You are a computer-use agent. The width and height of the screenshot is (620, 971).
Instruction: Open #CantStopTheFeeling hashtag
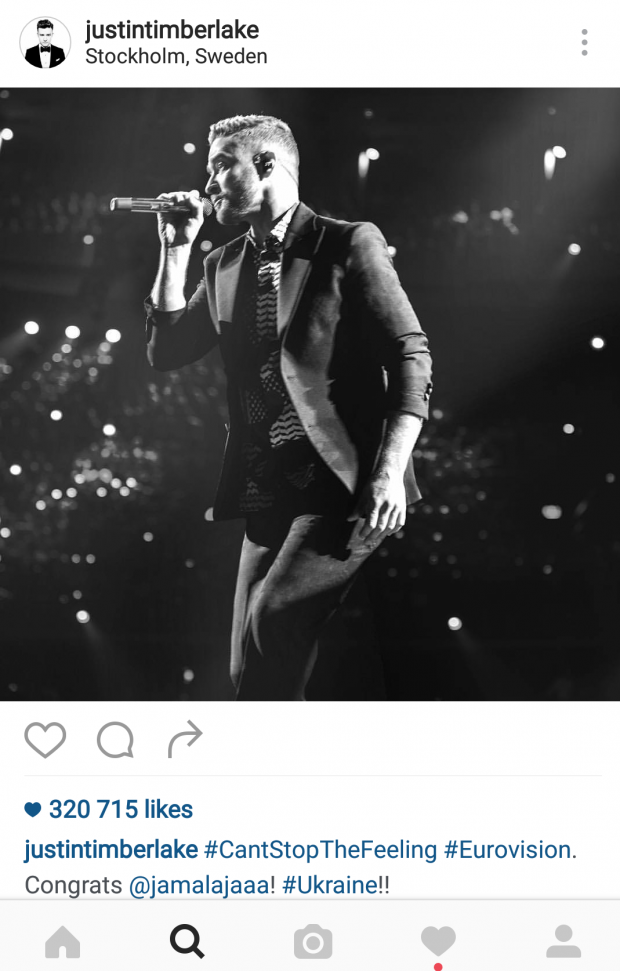[x=321, y=850]
